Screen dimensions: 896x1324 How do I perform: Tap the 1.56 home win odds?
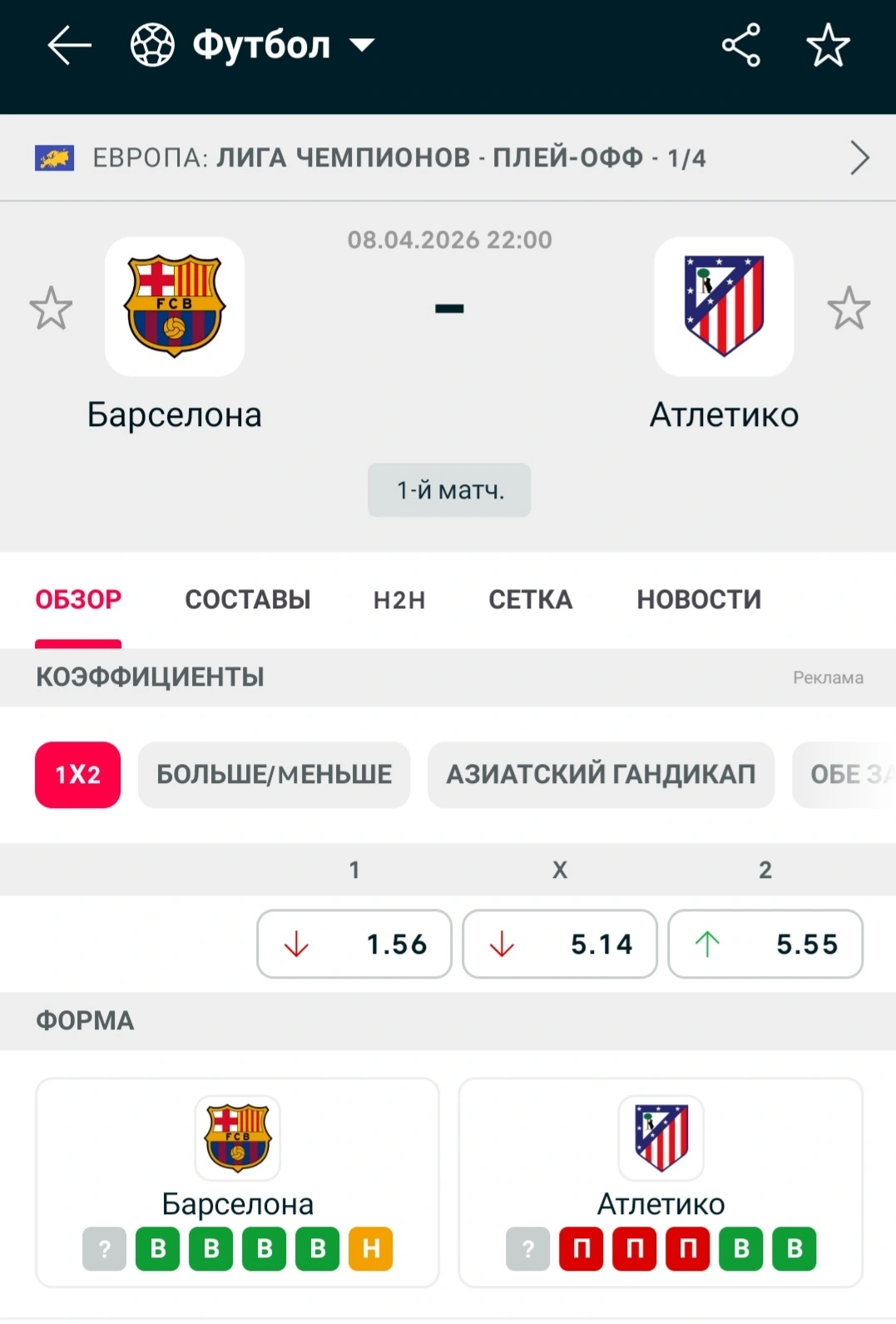pyautogui.click(x=354, y=945)
